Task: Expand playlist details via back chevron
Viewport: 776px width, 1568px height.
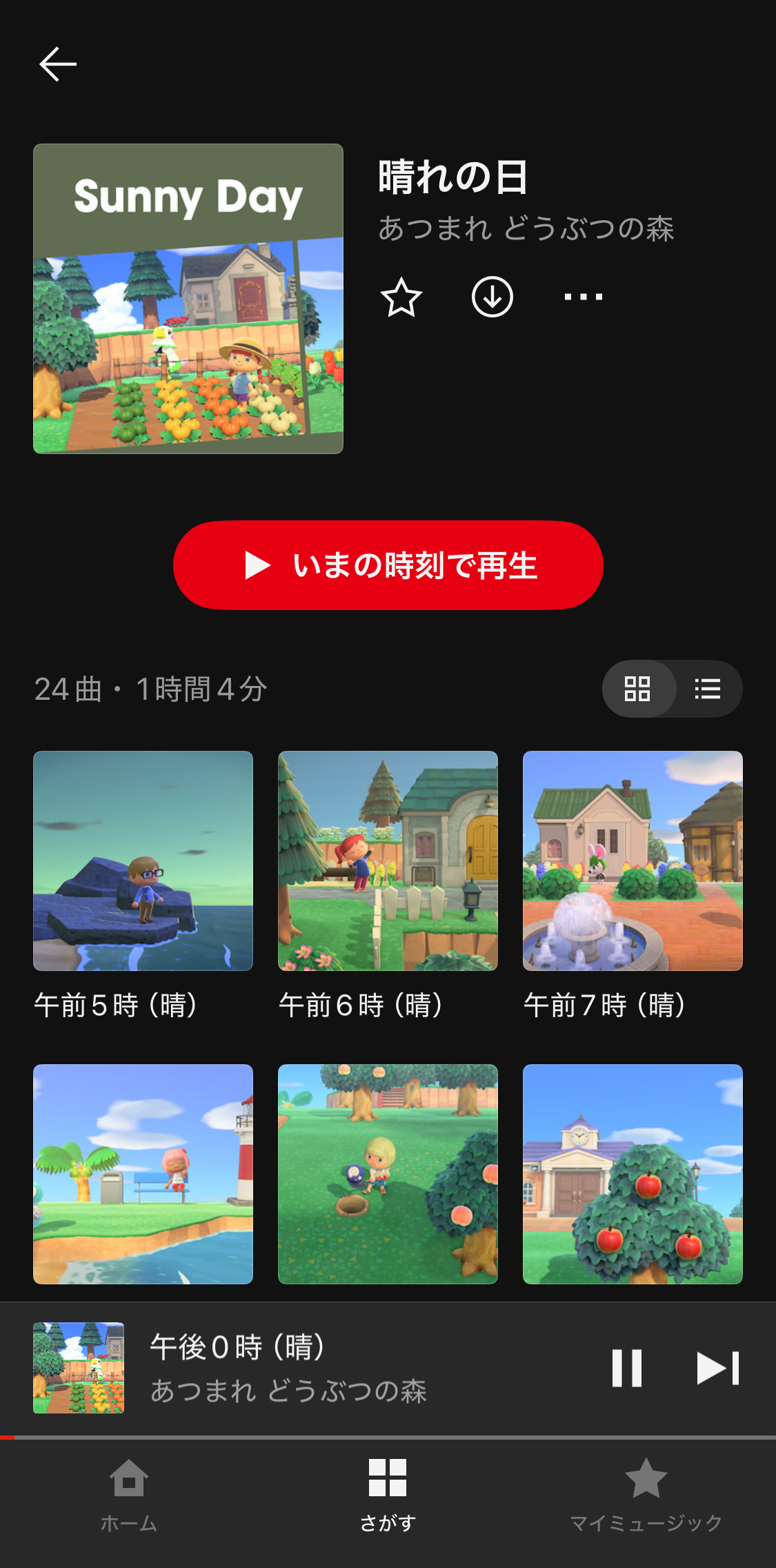Action: (x=58, y=63)
